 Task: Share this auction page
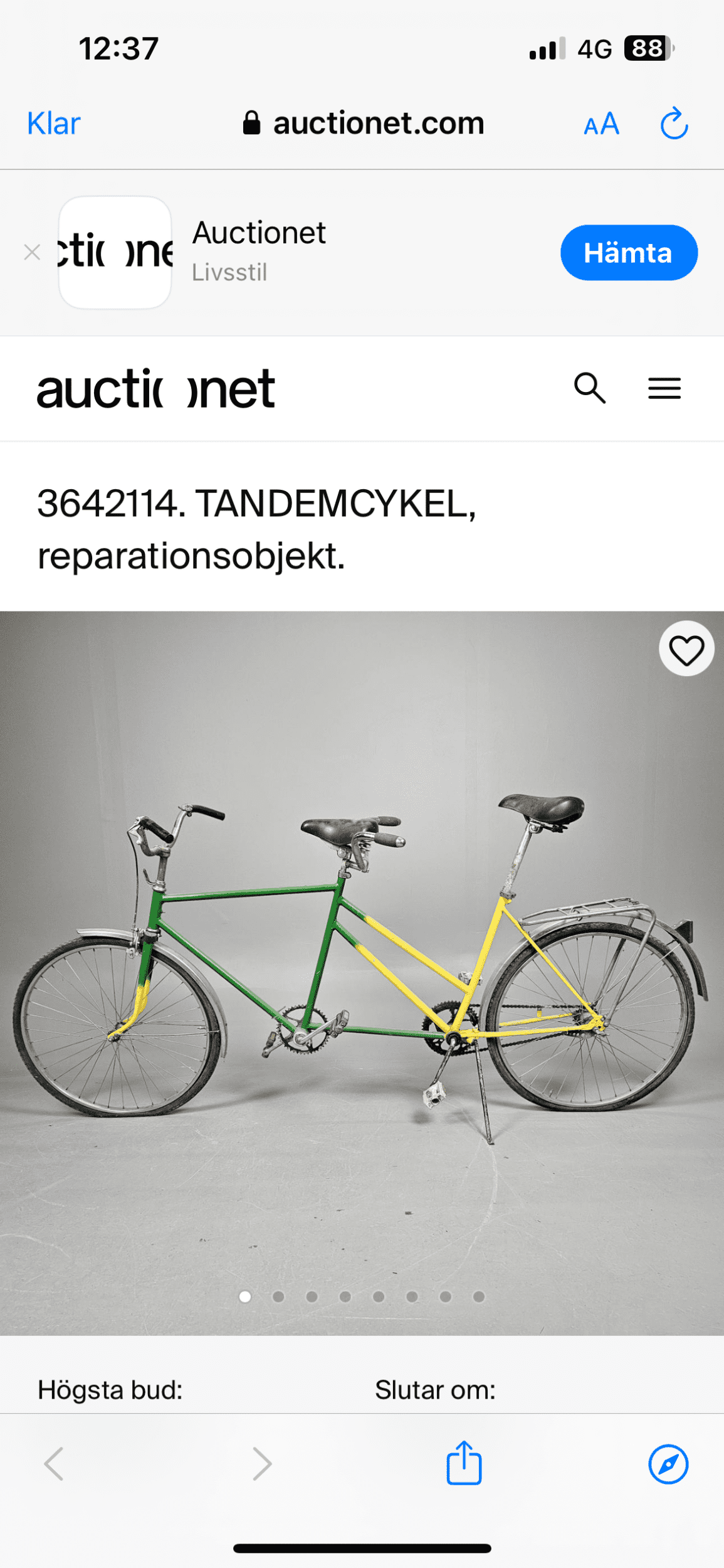coord(464,1463)
